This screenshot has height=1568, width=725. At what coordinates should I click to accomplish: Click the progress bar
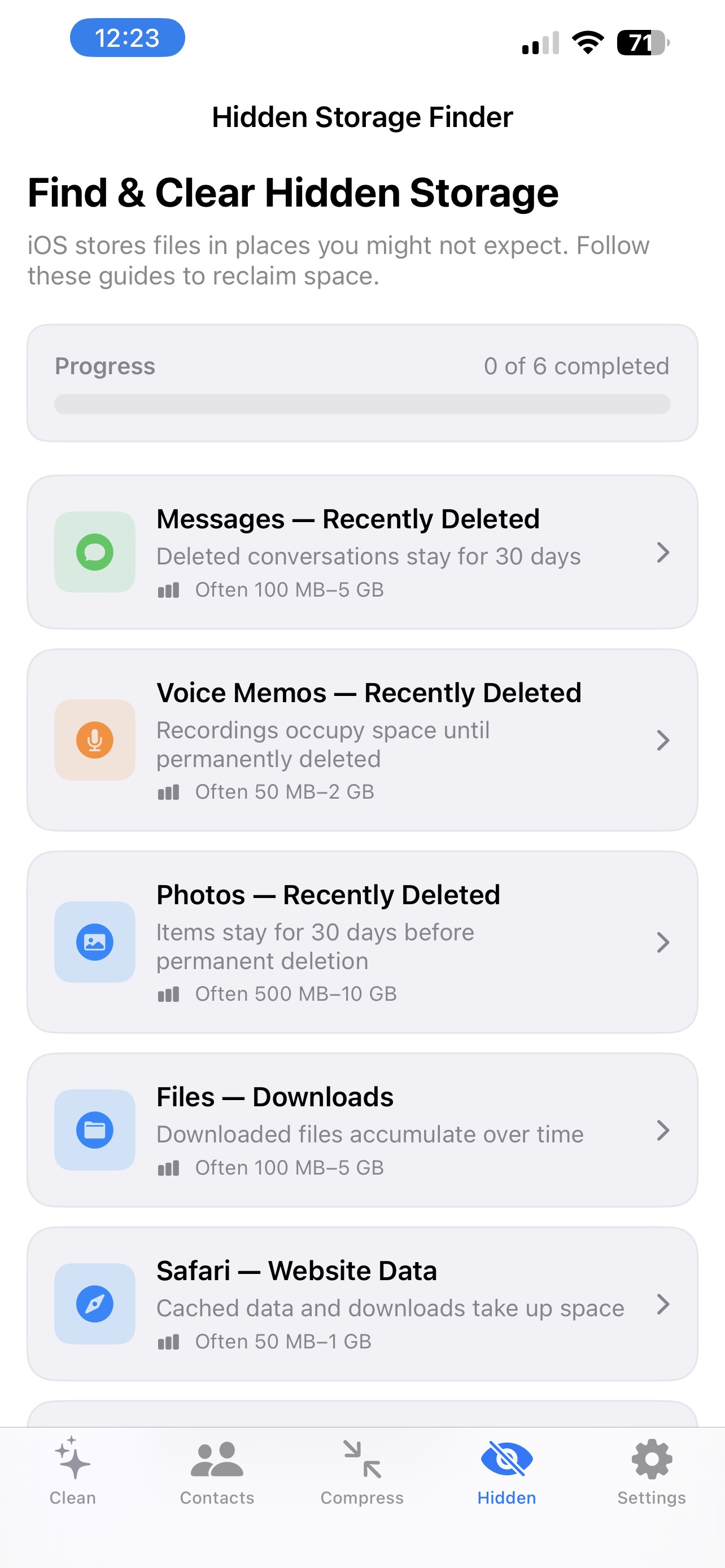coord(362,404)
